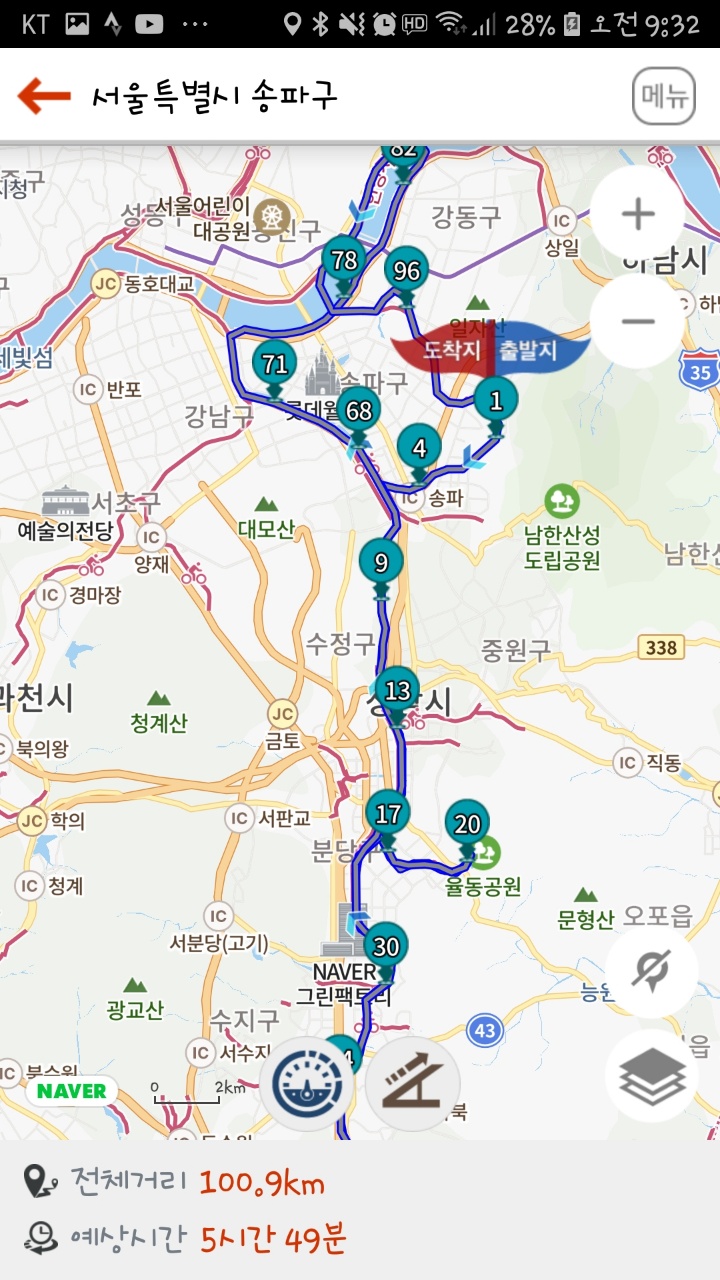The width and height of the screenshot is (720, 1280).
Task: Go back using the red arrow
Action: [x=44, y=96]
